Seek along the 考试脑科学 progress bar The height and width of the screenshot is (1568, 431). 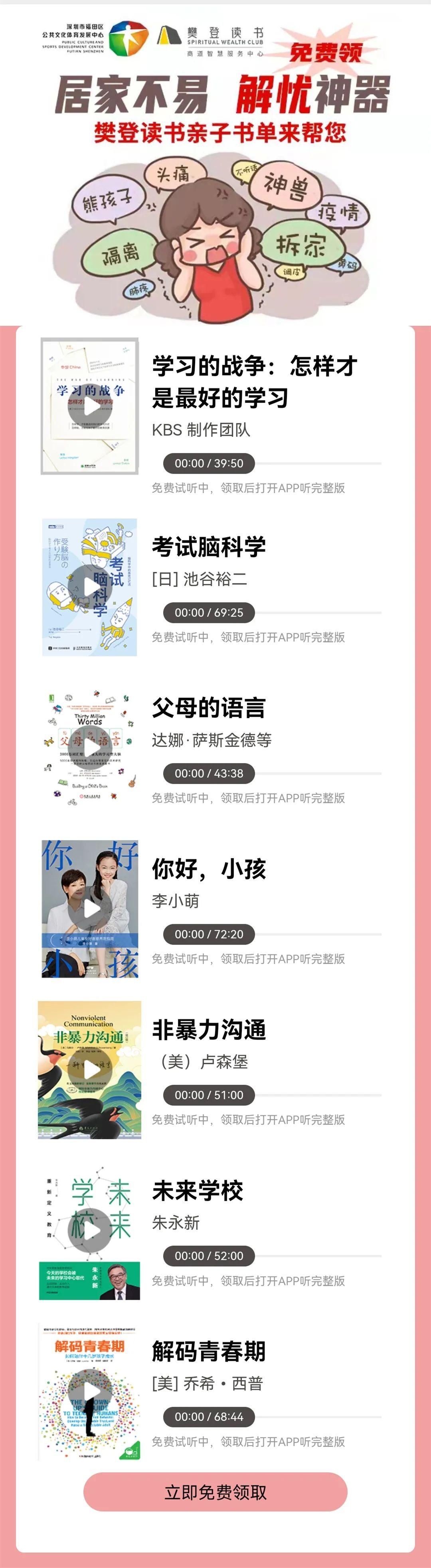pyautogui.click(x=317, y=612)
